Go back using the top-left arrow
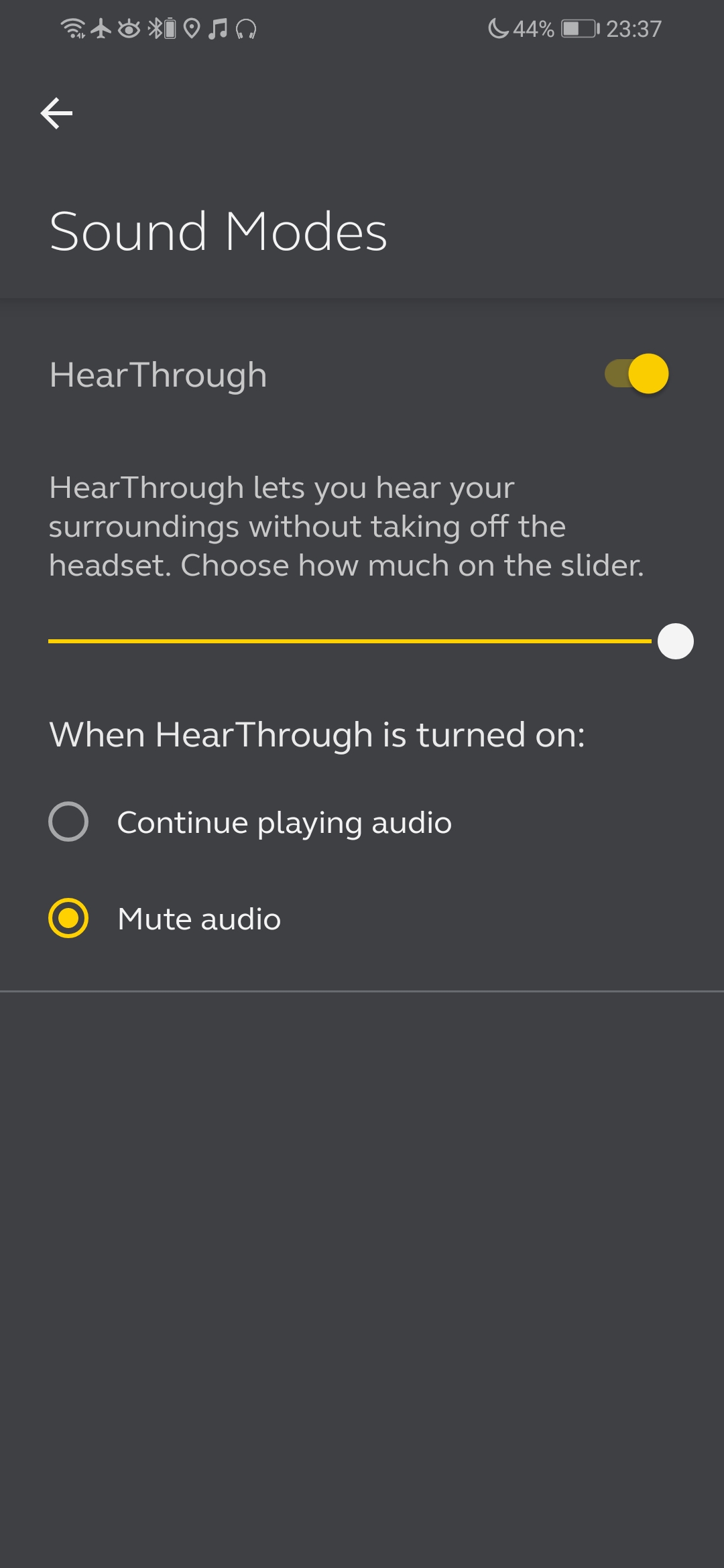The image size is (724, 1568). pos(56,113)
